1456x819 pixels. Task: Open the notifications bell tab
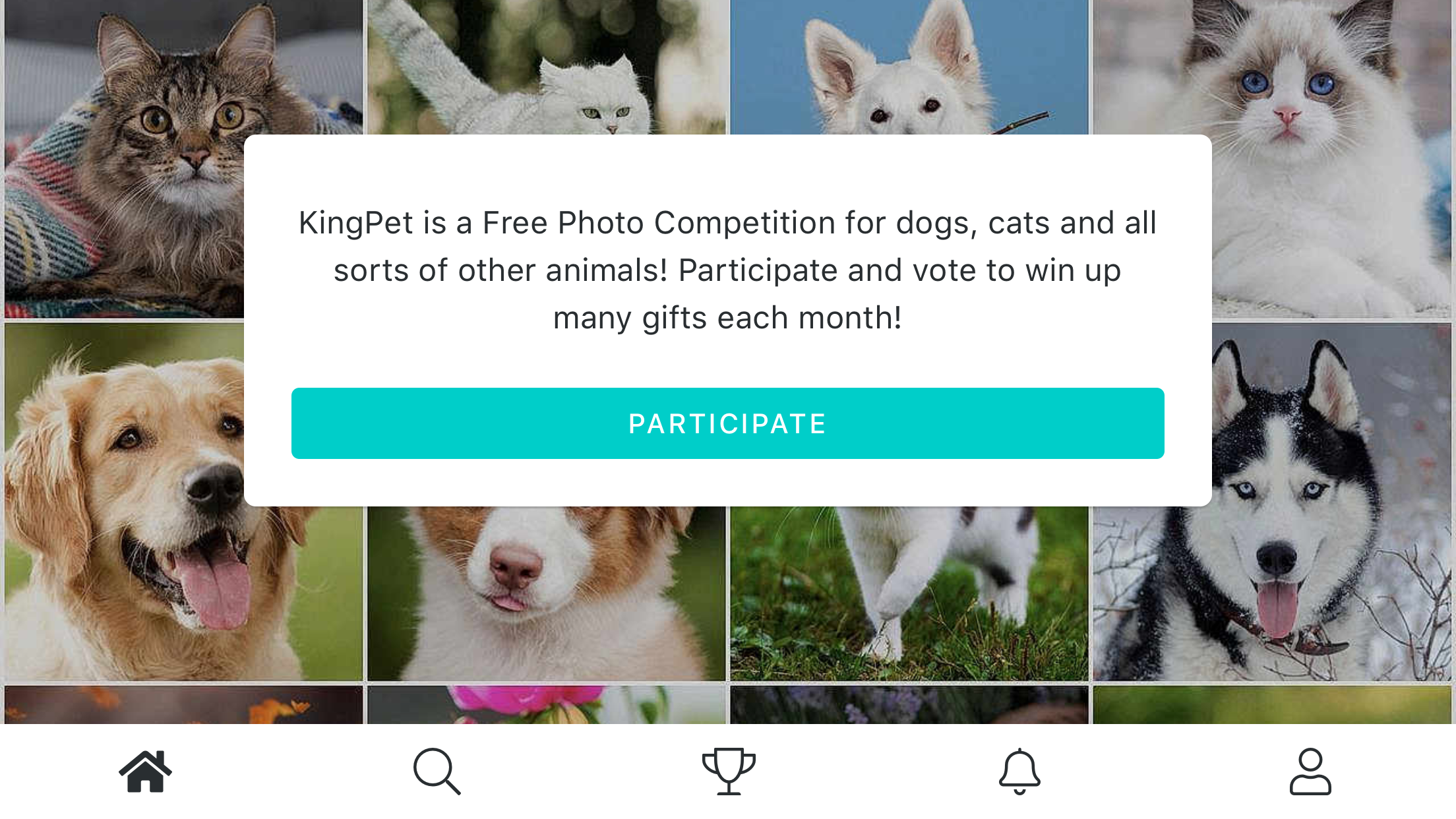point(1019,771)
